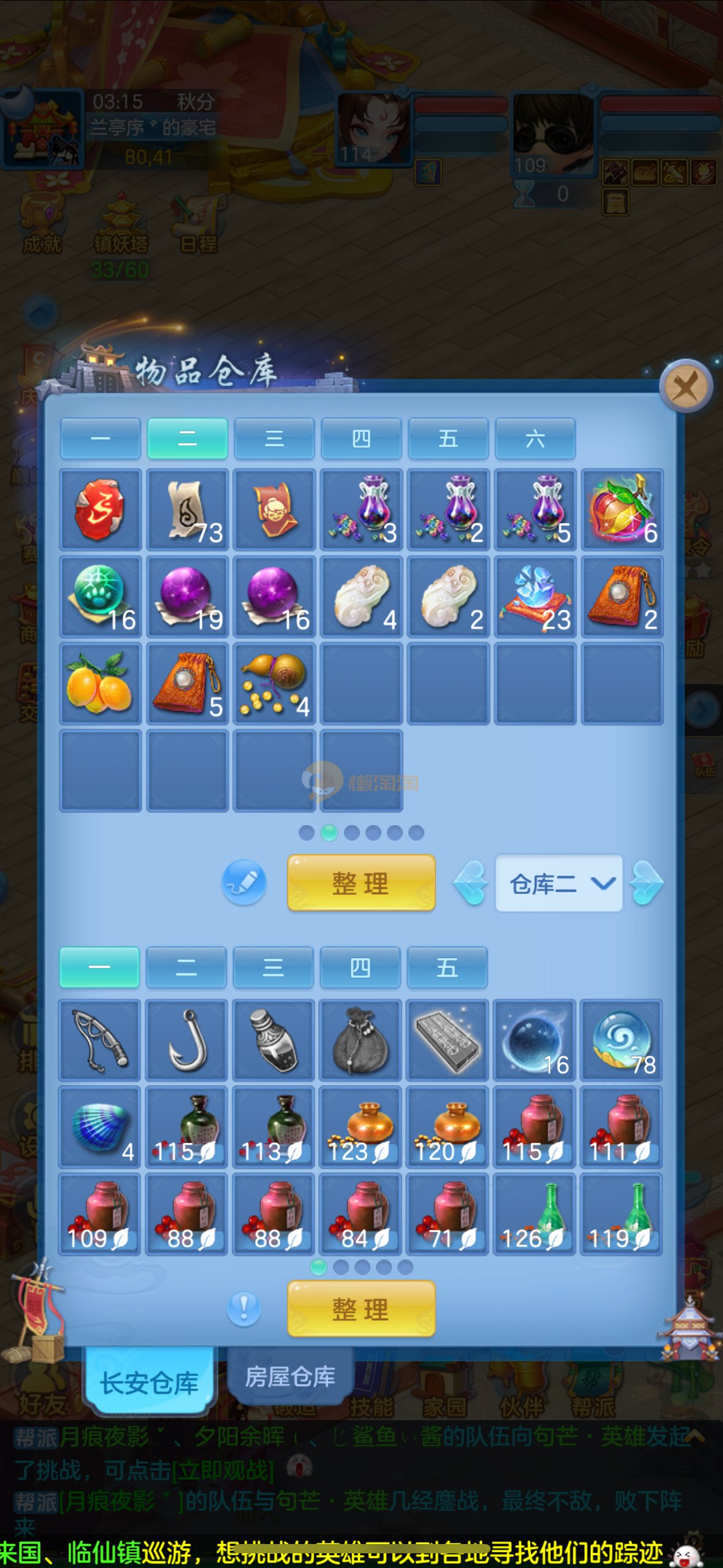
Task: Switch to warehouse page tab 三
Action: coord(274,438)
